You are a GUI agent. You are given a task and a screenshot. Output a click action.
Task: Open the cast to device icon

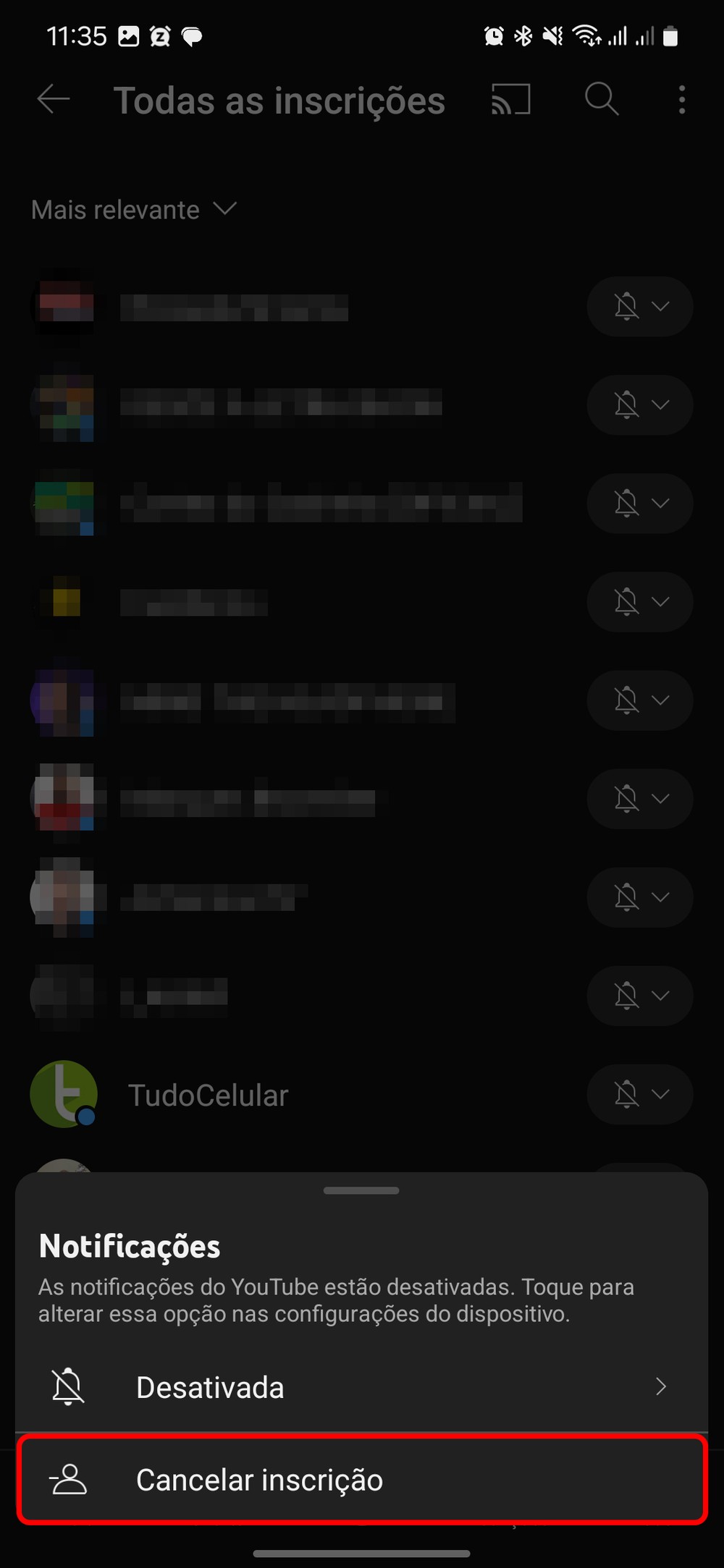point(511,100)
